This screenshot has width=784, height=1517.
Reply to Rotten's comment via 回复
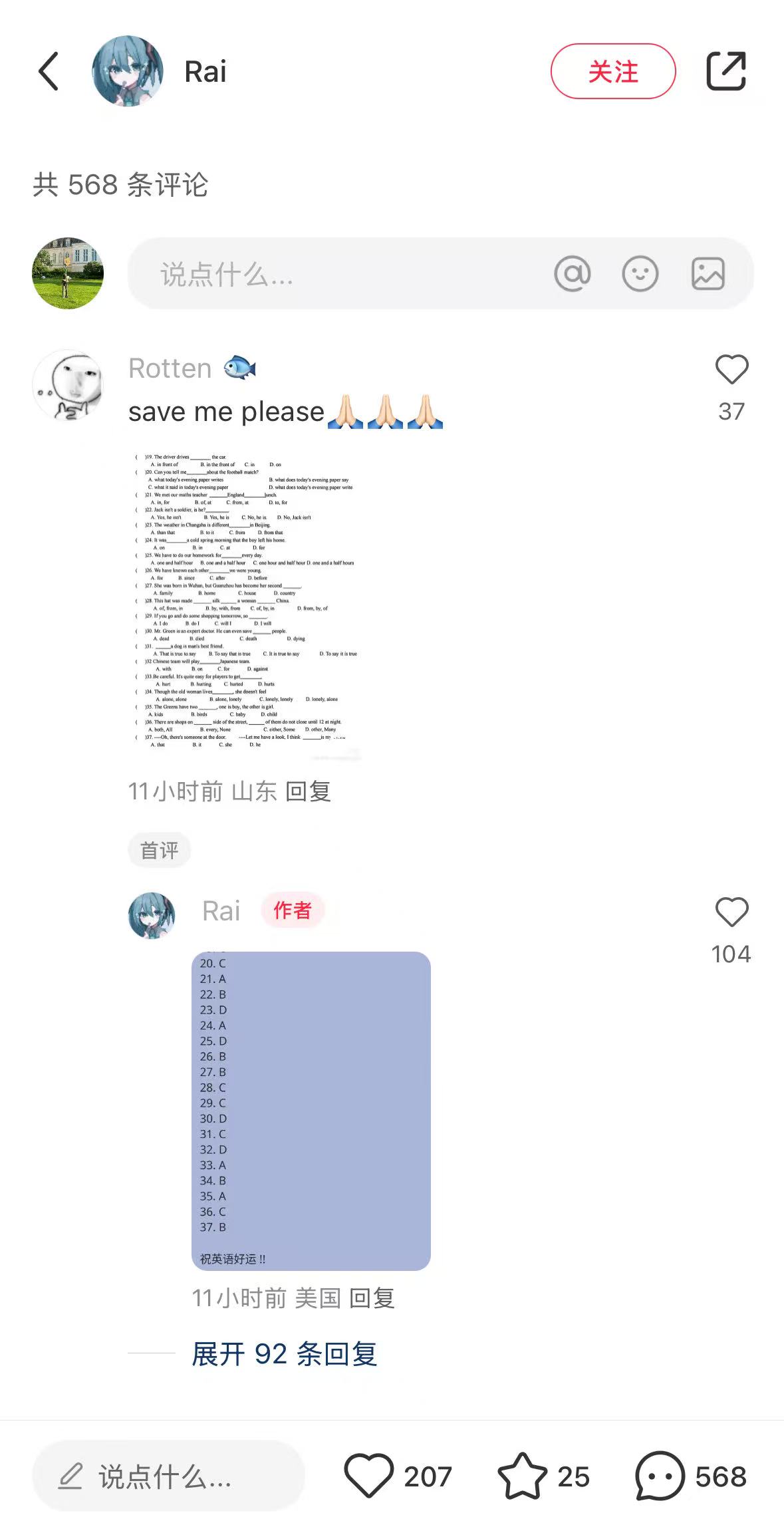(308, 791)
